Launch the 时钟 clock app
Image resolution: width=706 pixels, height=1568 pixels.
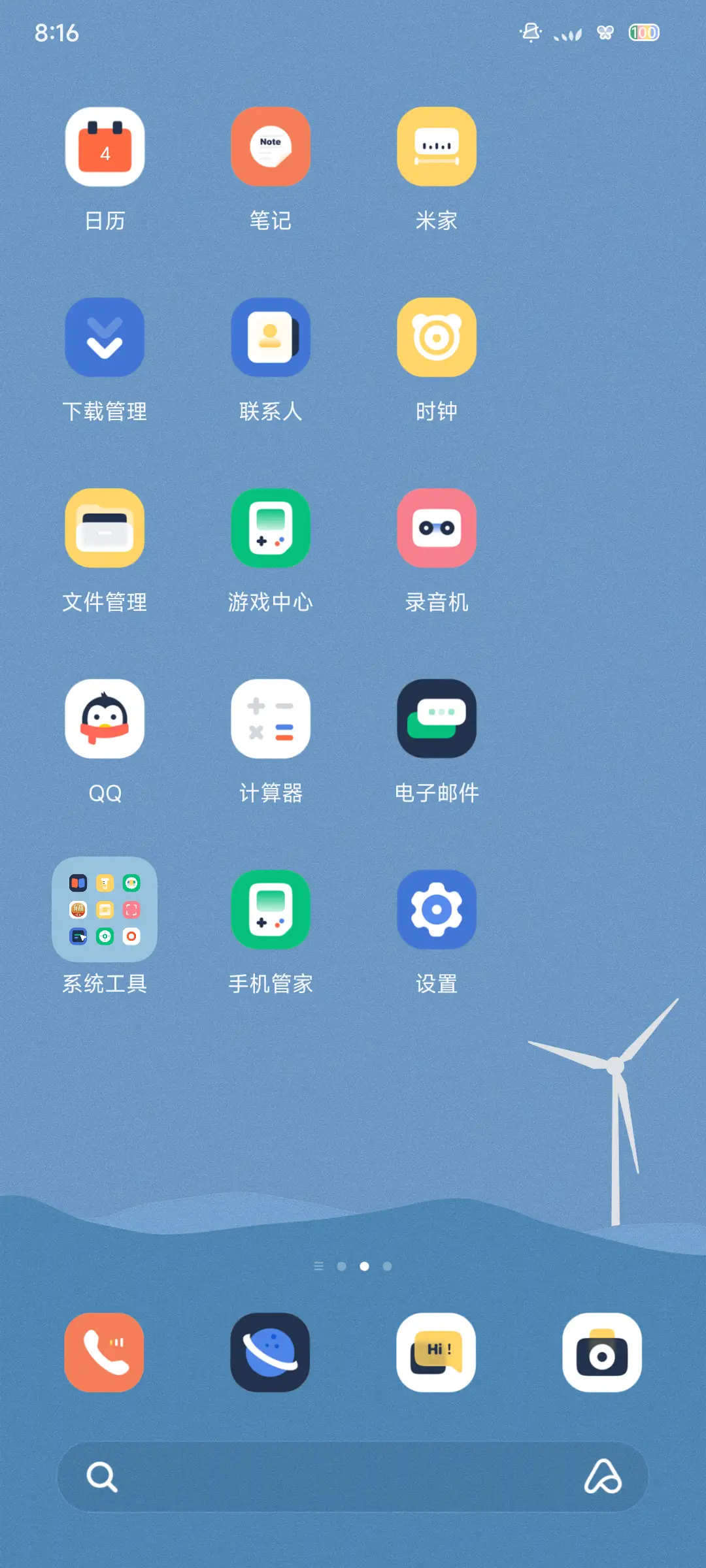point(437,337)
